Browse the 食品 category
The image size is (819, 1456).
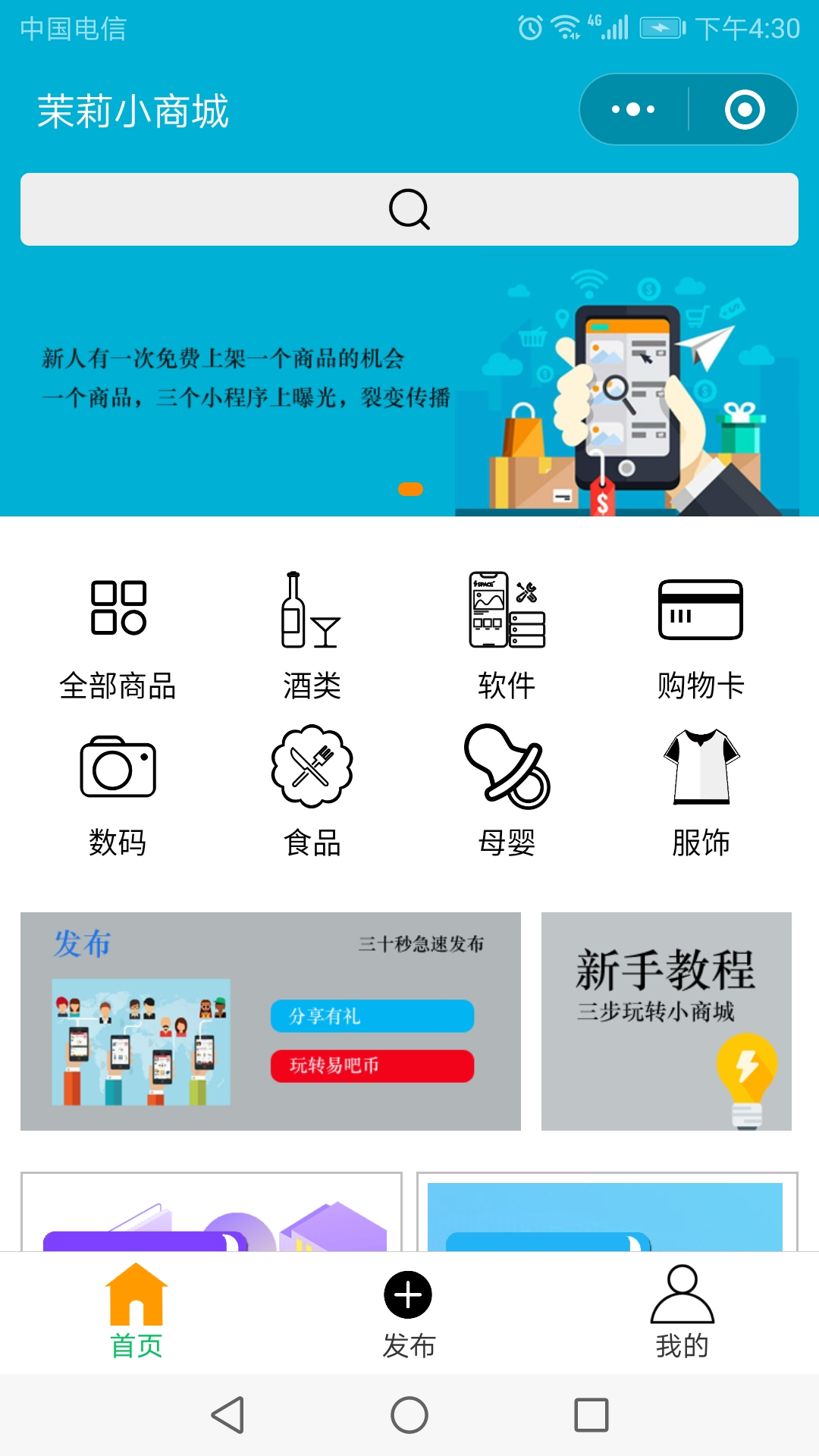pos(312,792)
